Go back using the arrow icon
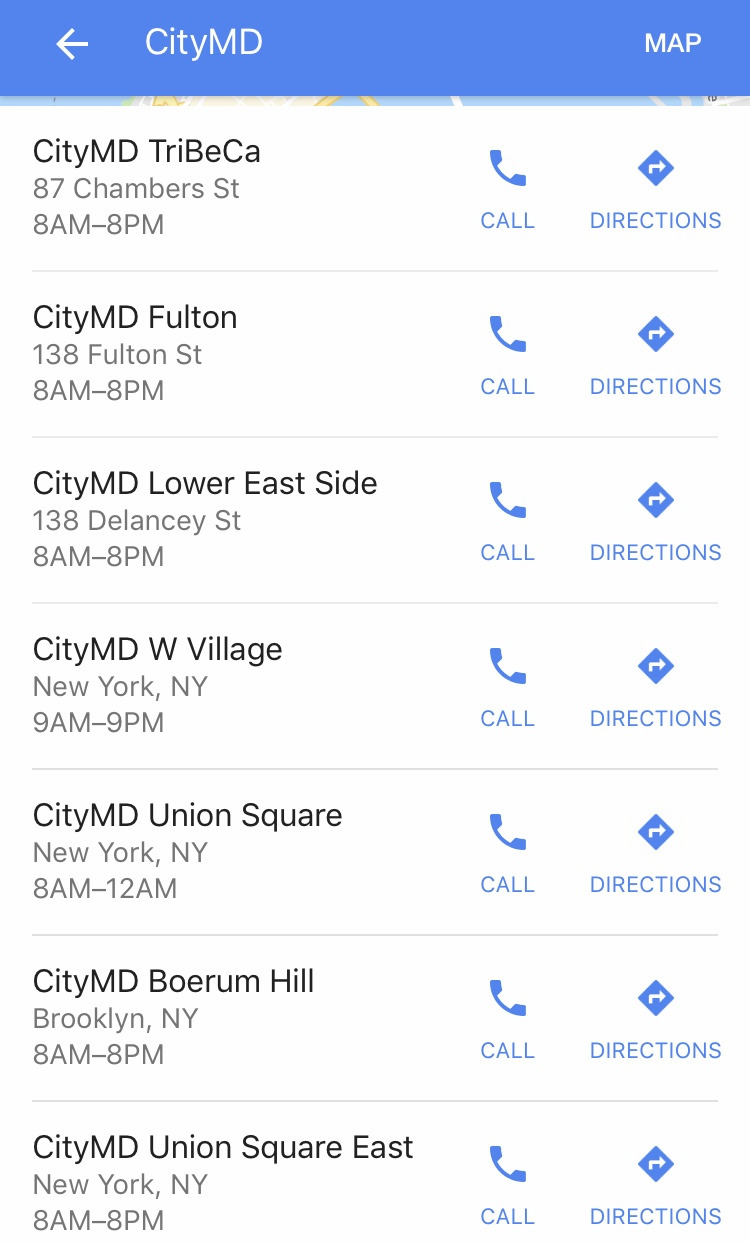The height and width of the screenshot is (1243, 750). 72,43
